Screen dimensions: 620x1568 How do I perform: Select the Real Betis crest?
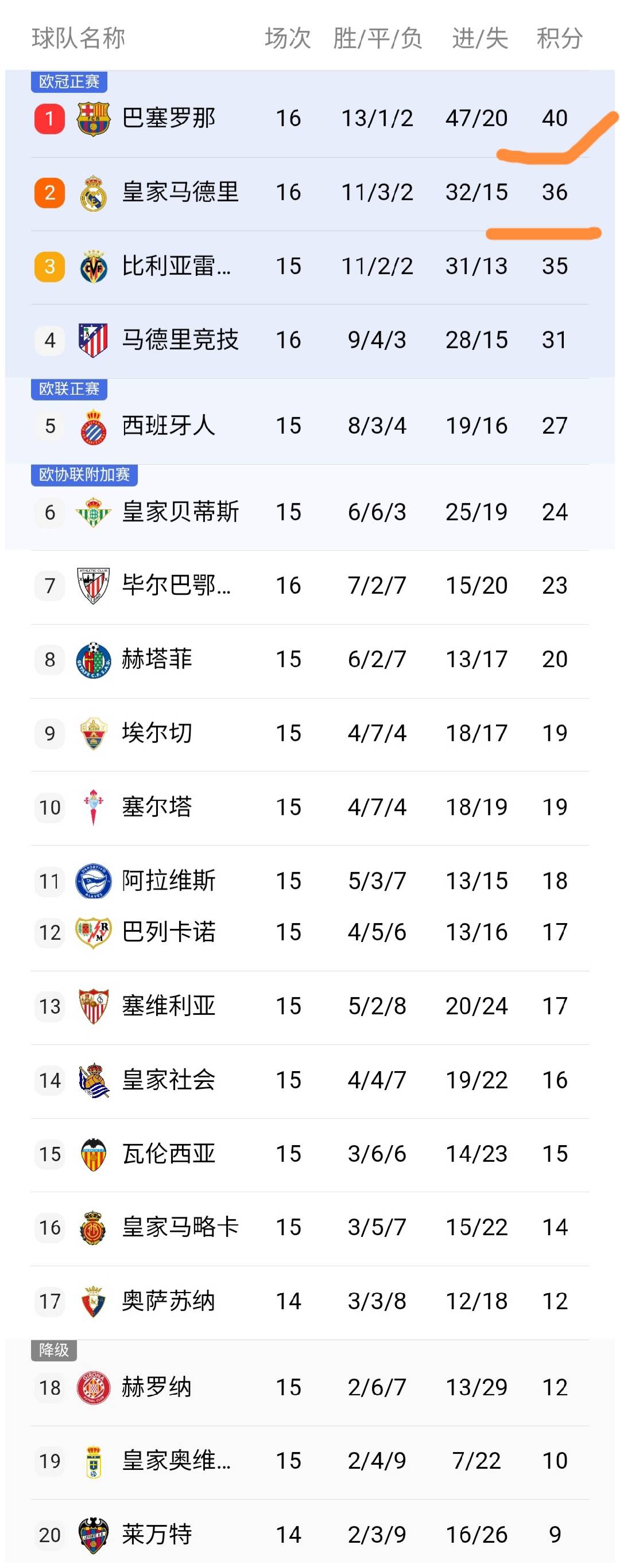92,513
